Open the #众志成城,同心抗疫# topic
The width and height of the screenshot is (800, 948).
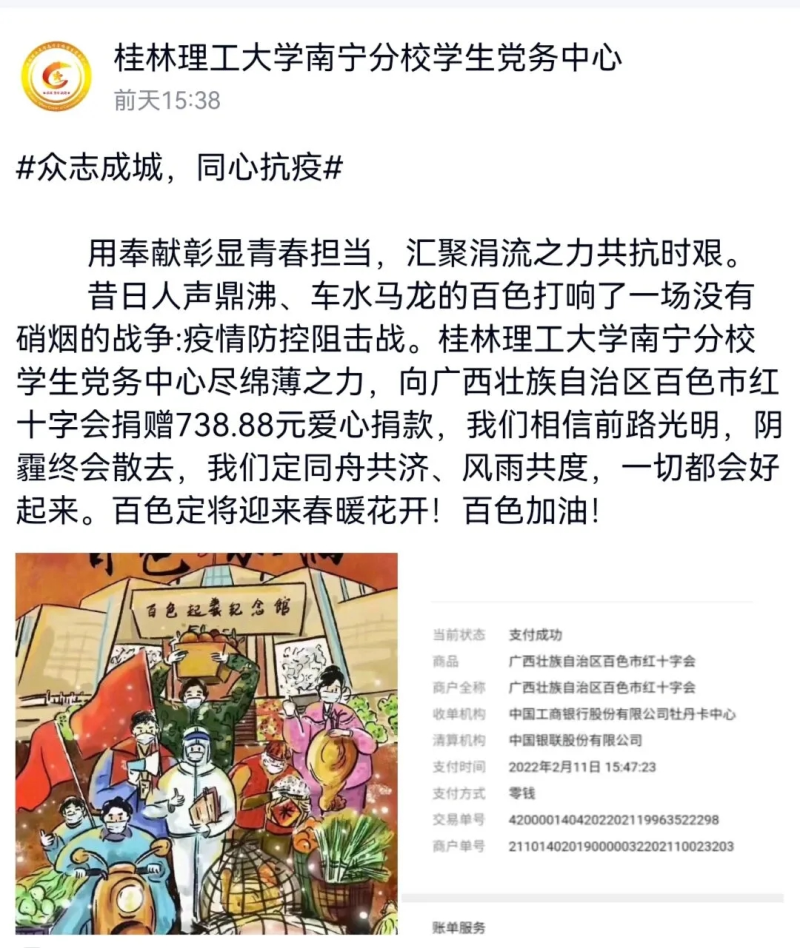180,167
